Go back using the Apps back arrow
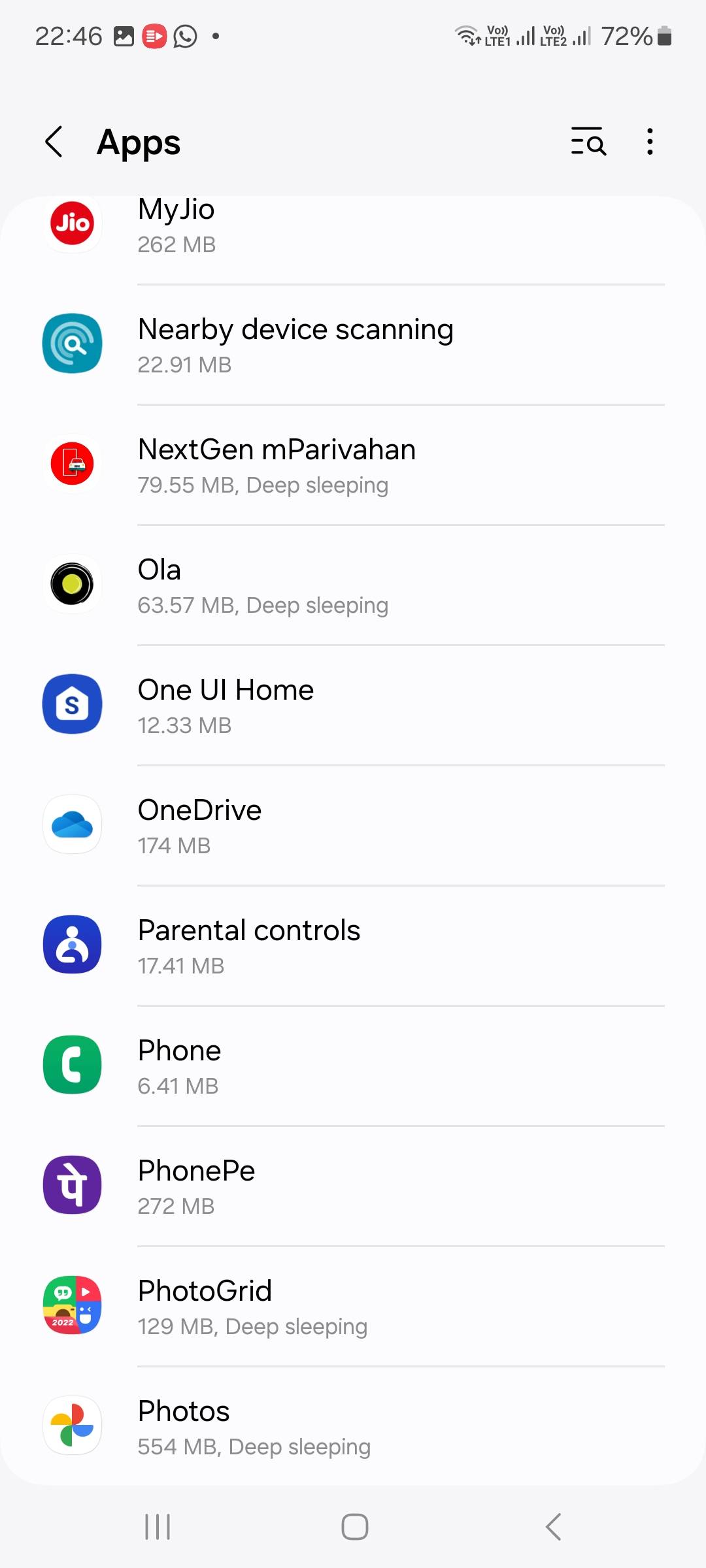The width and height of the screenshot is (706, 1568). pyautogui.click(x=54, y=142)
